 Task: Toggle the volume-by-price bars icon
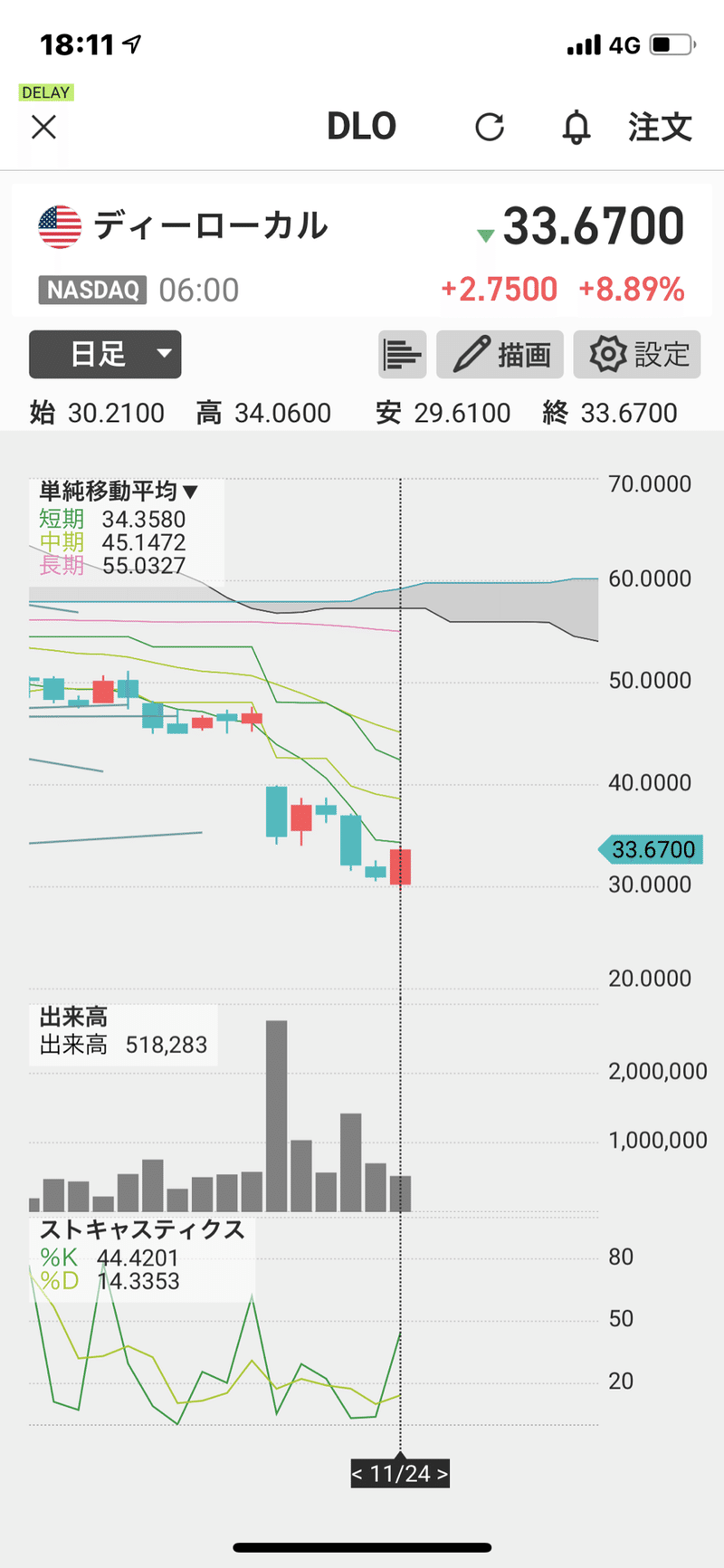(402, 354)
